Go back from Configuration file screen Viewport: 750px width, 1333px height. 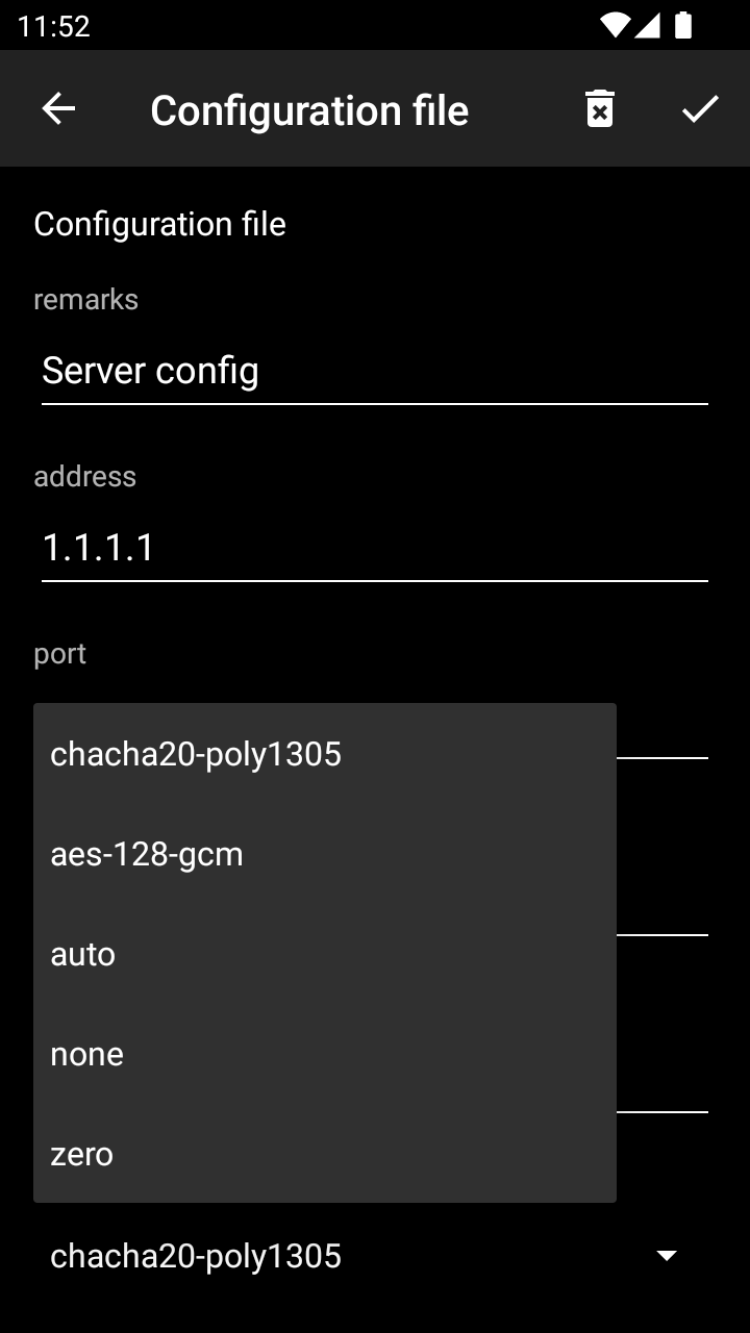pyautogui.click(x=59, y=109)
